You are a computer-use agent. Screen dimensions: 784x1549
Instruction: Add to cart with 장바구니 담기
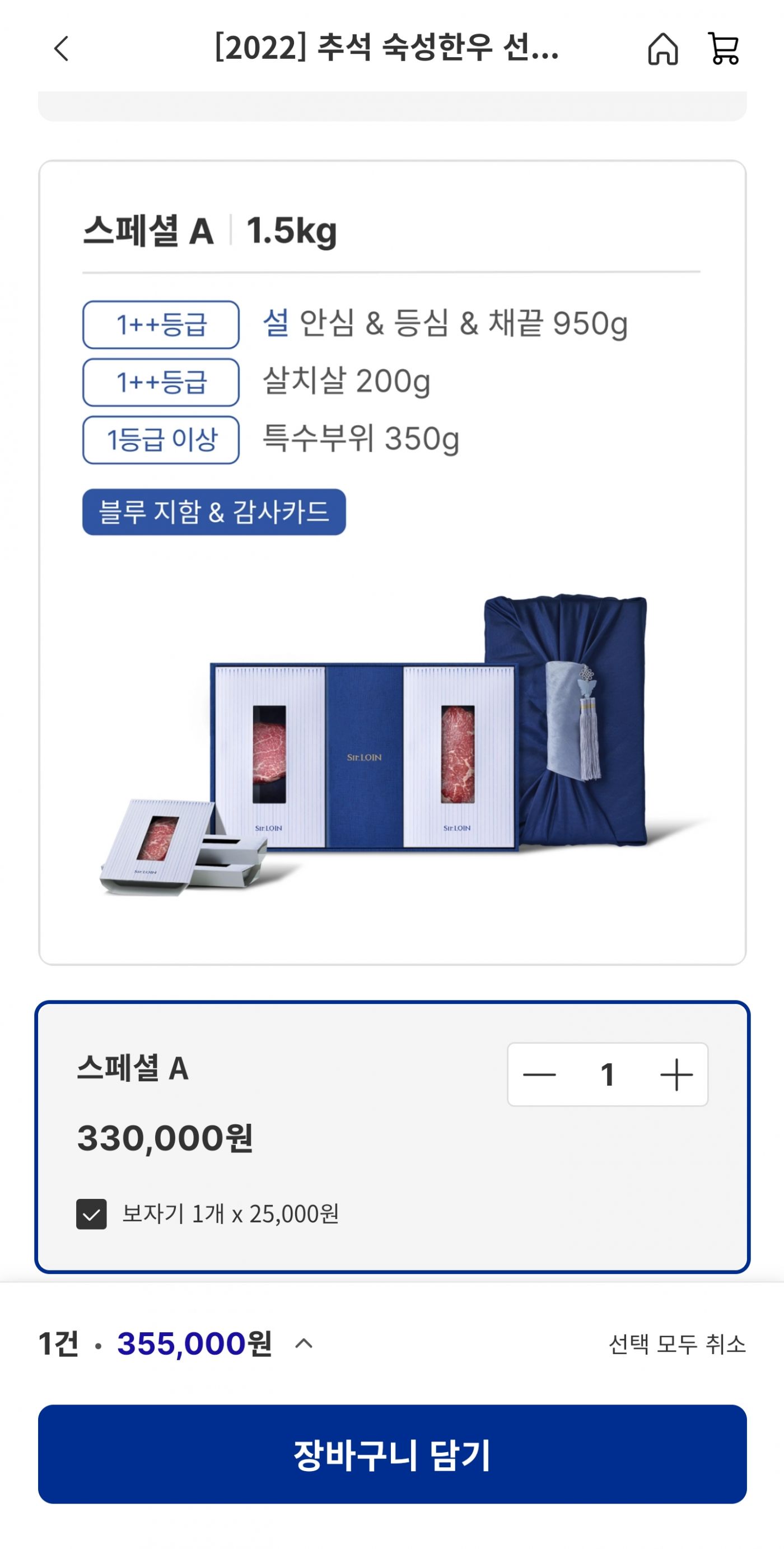tap(392, 1454)
